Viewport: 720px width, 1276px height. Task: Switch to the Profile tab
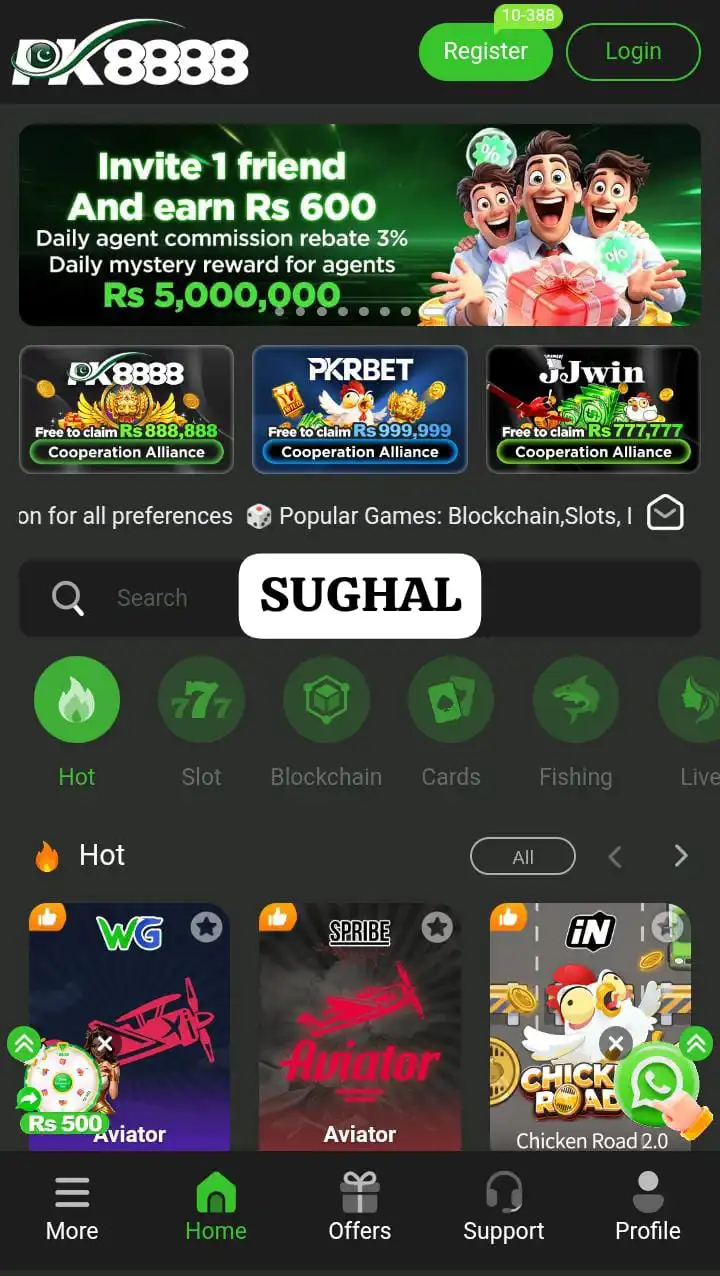pos(648,1208)
